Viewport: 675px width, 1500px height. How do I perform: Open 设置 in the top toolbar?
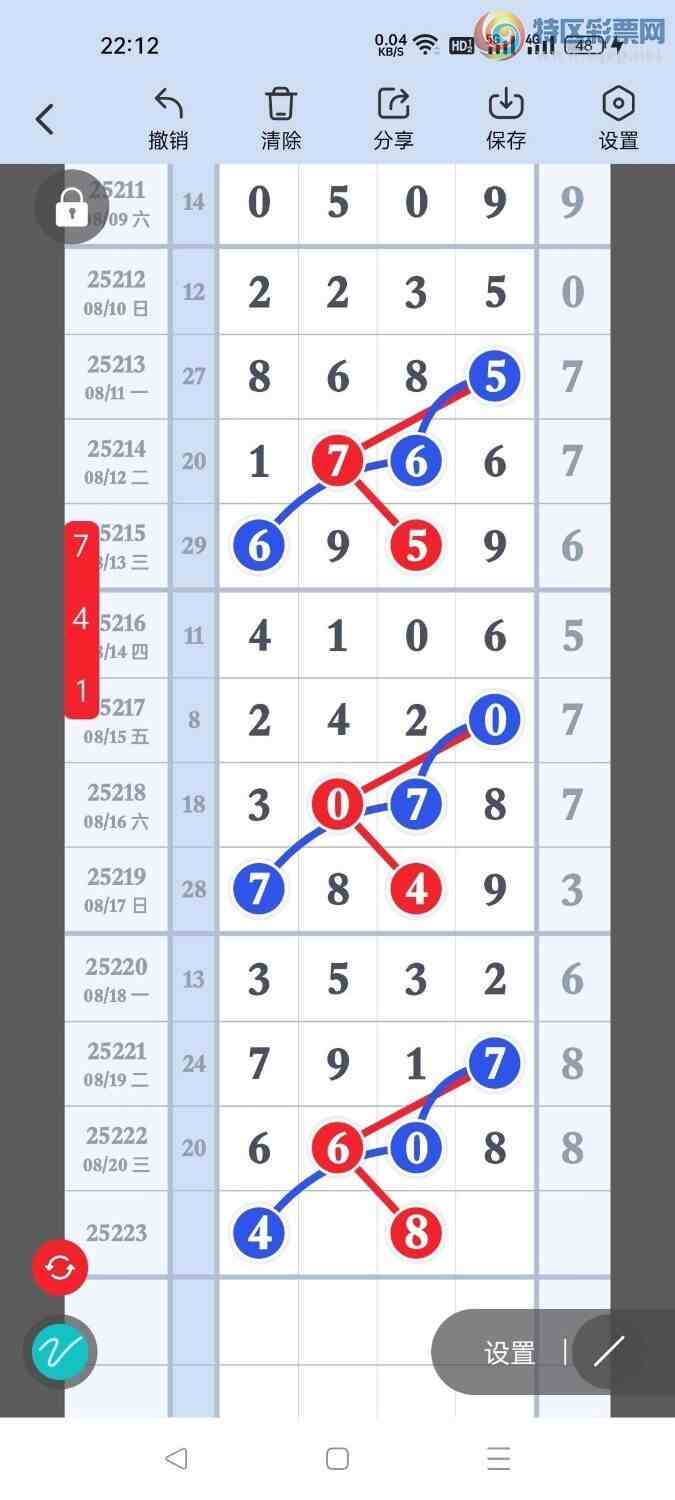pos(618,119)
